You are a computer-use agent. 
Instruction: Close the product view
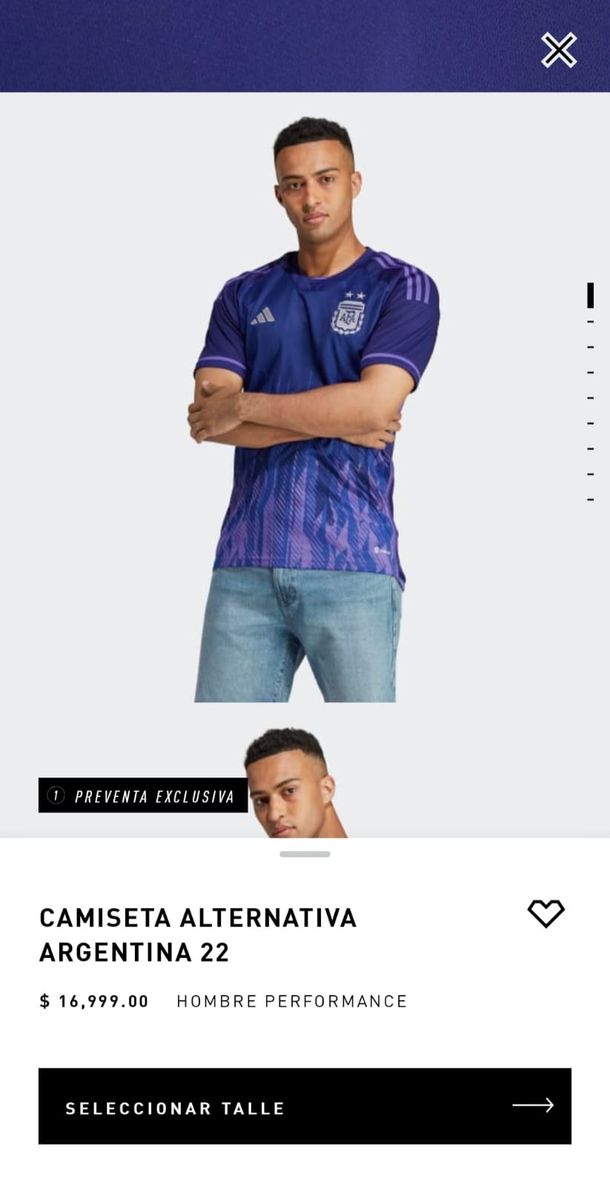(x=558, y=49)
